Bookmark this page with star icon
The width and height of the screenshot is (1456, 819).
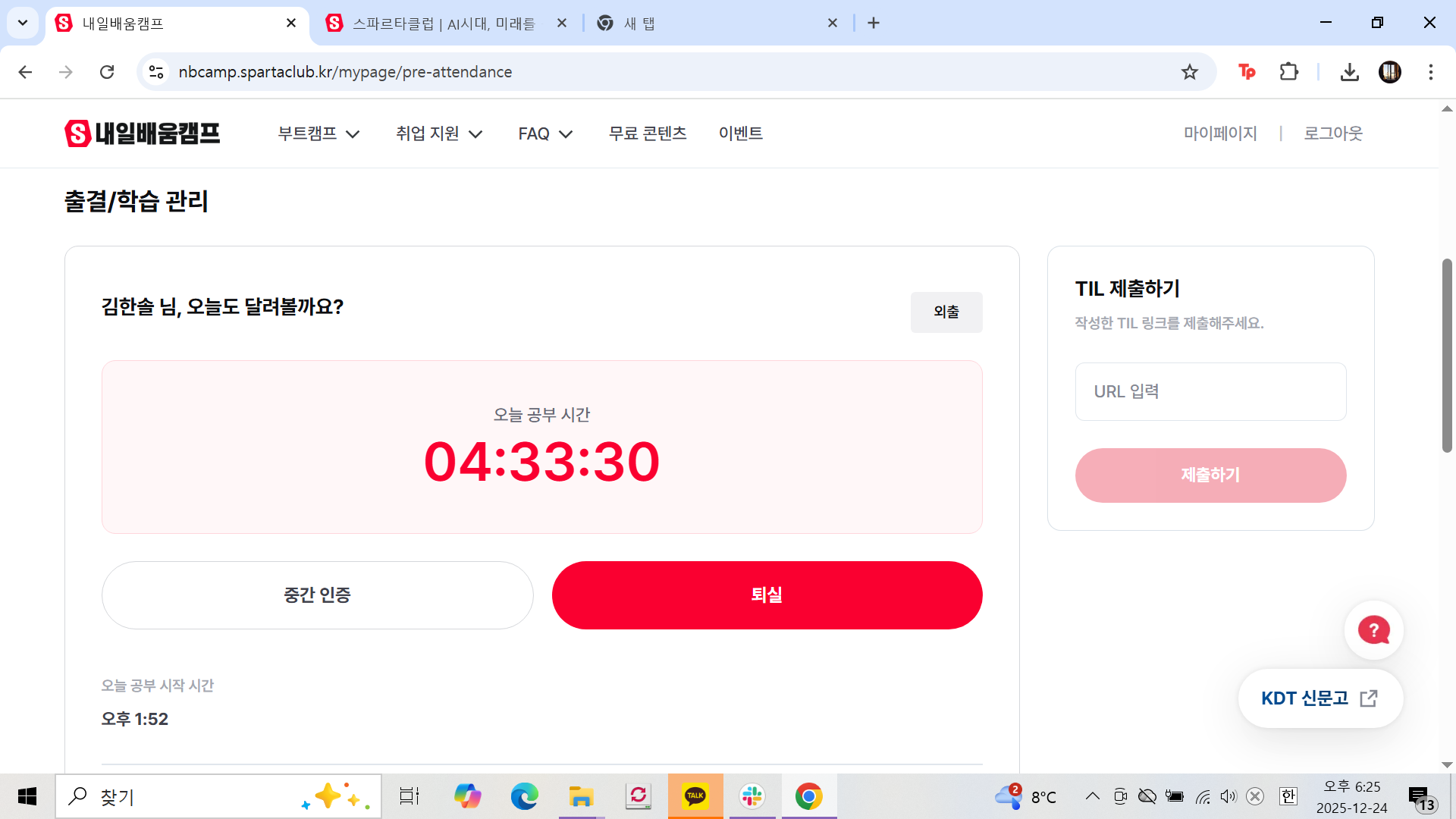pos(1189,72)
